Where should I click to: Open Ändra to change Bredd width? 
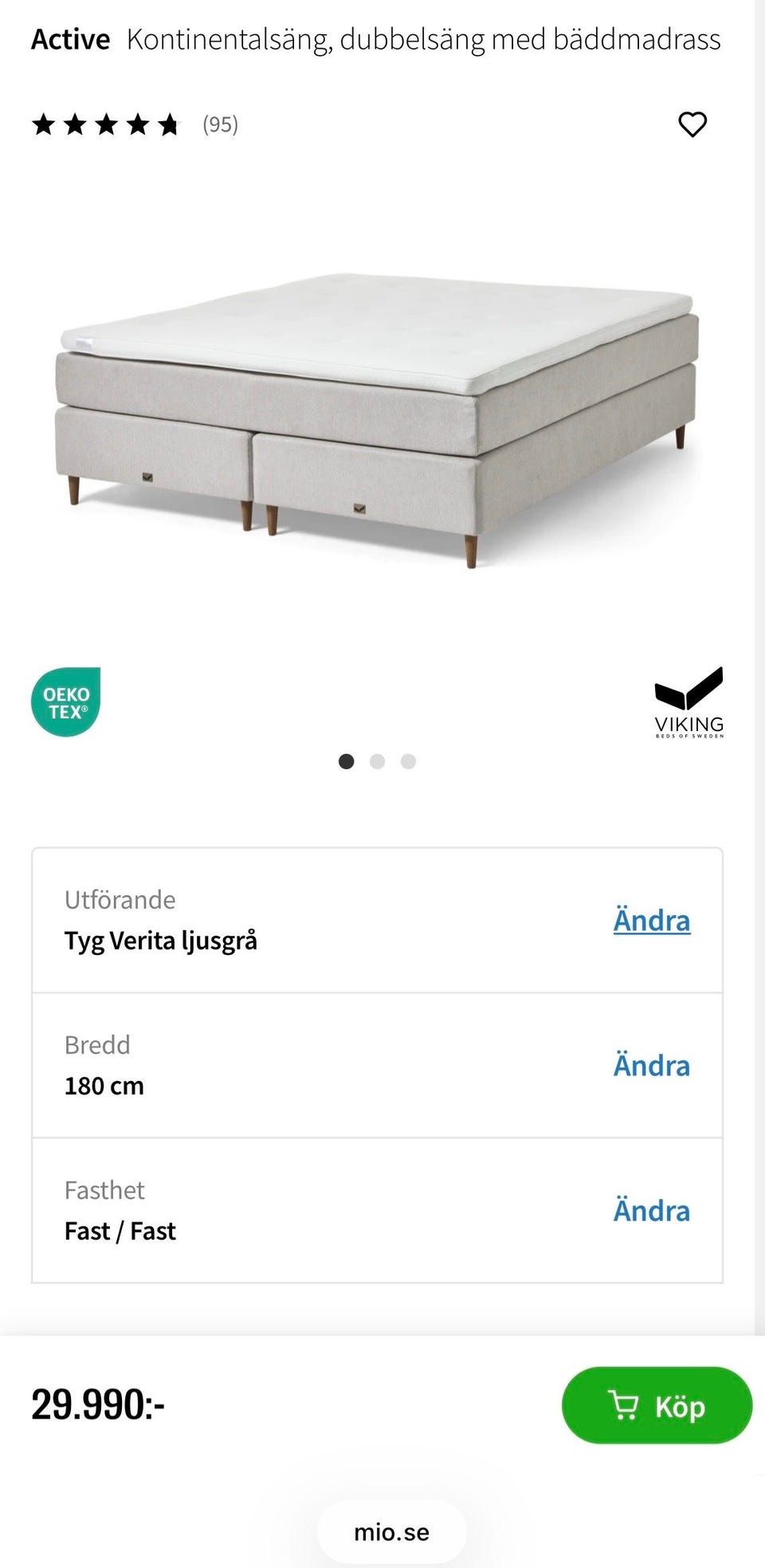(651, 1065)
